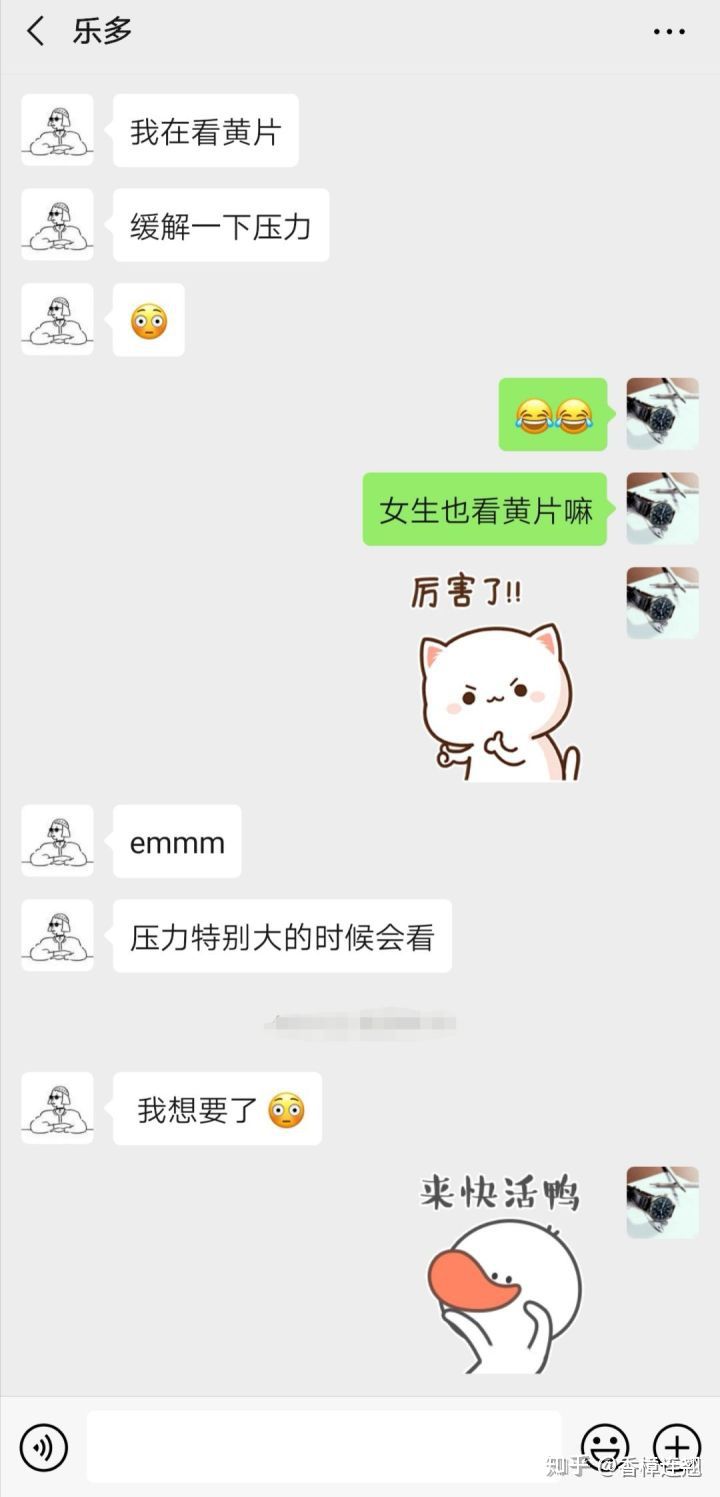This screenshot has height=1497, width=720.
Task: Open the attachments plus menu
Action: (679, 1446)
